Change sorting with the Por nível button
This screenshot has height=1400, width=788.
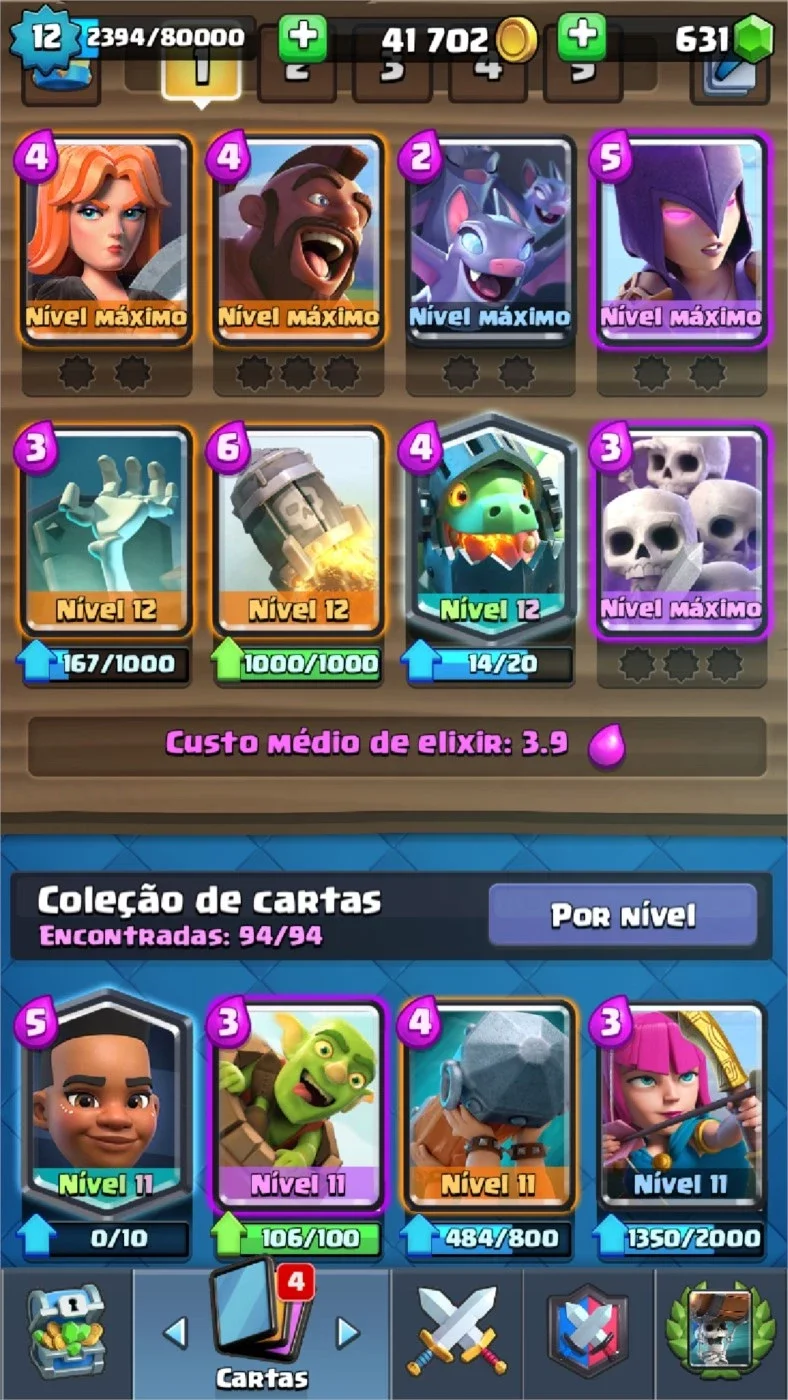[622, 914]
